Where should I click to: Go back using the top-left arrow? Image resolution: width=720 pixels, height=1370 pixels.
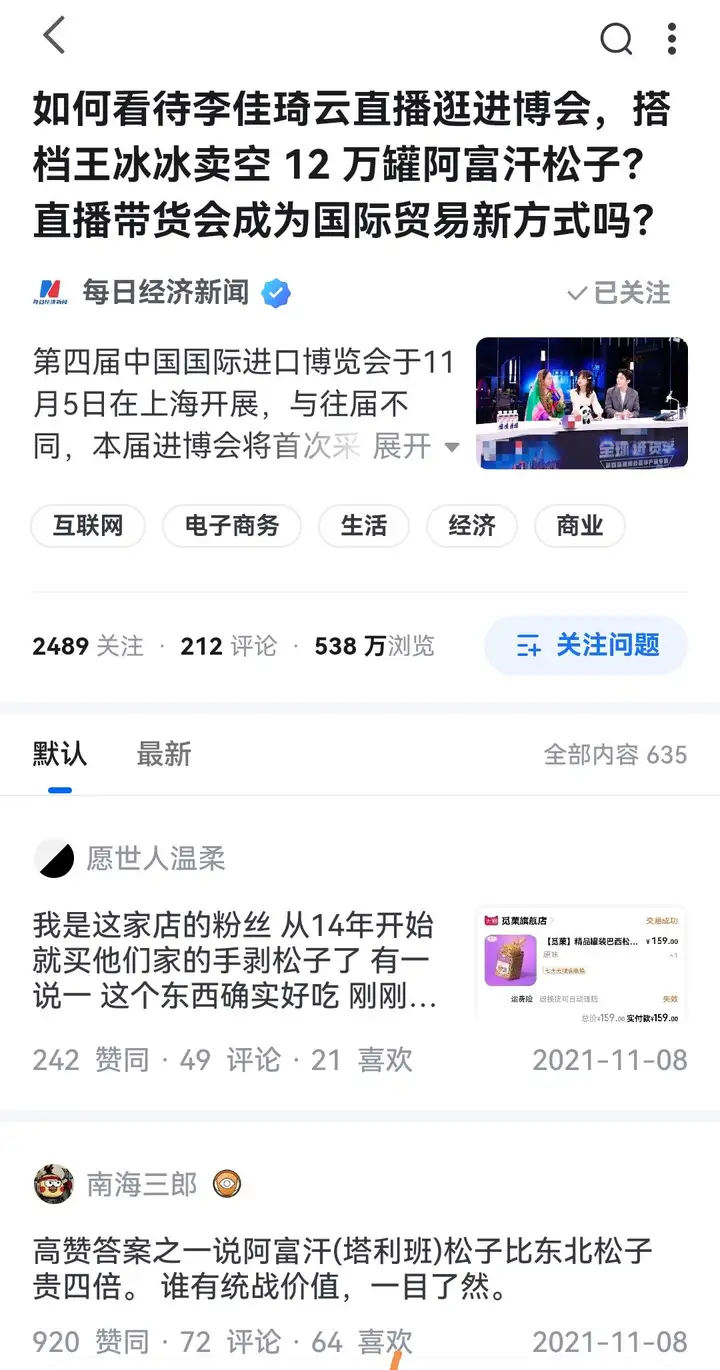[54, 37]
